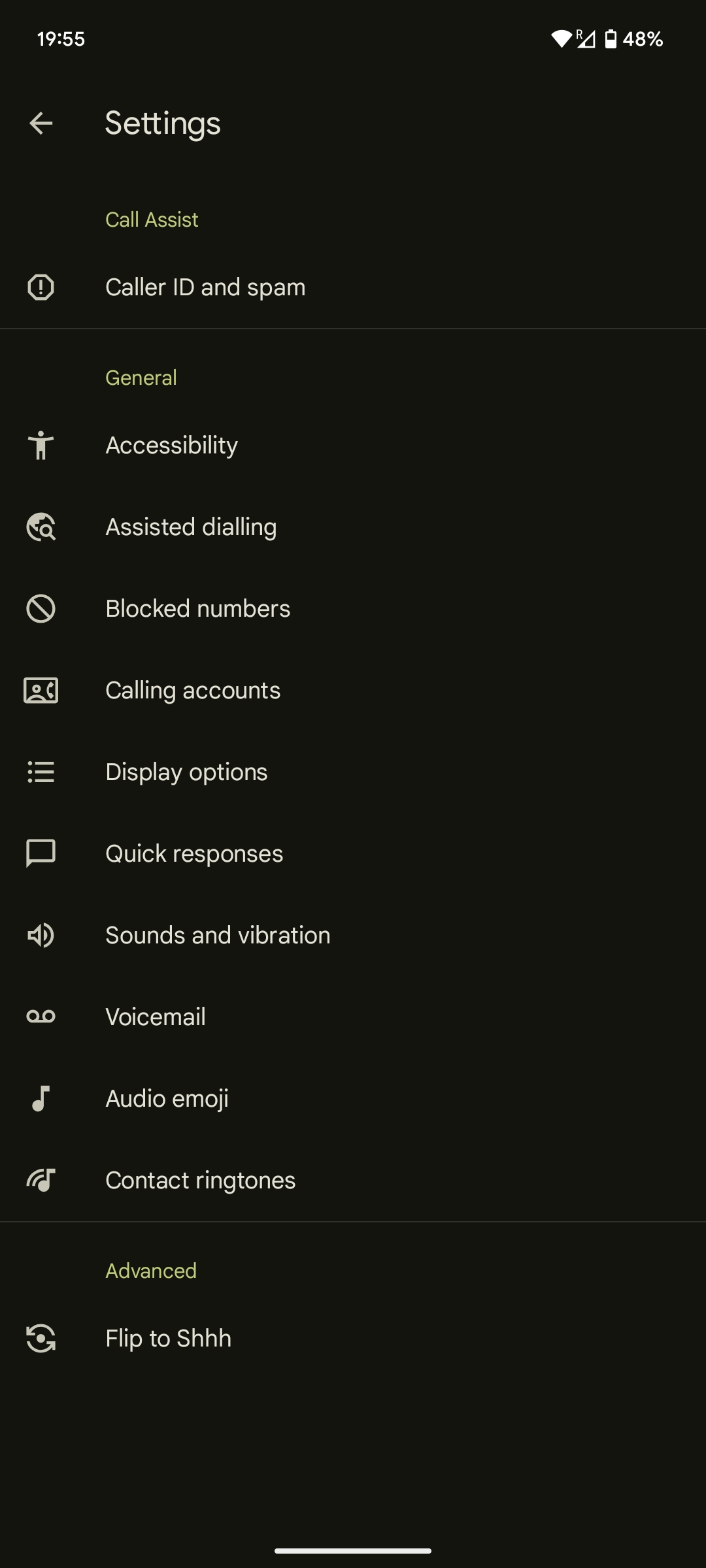The image size is (706, 1568).
Task: View Blocked numbers
Action: pyautogui.click(x=197, y=609)
